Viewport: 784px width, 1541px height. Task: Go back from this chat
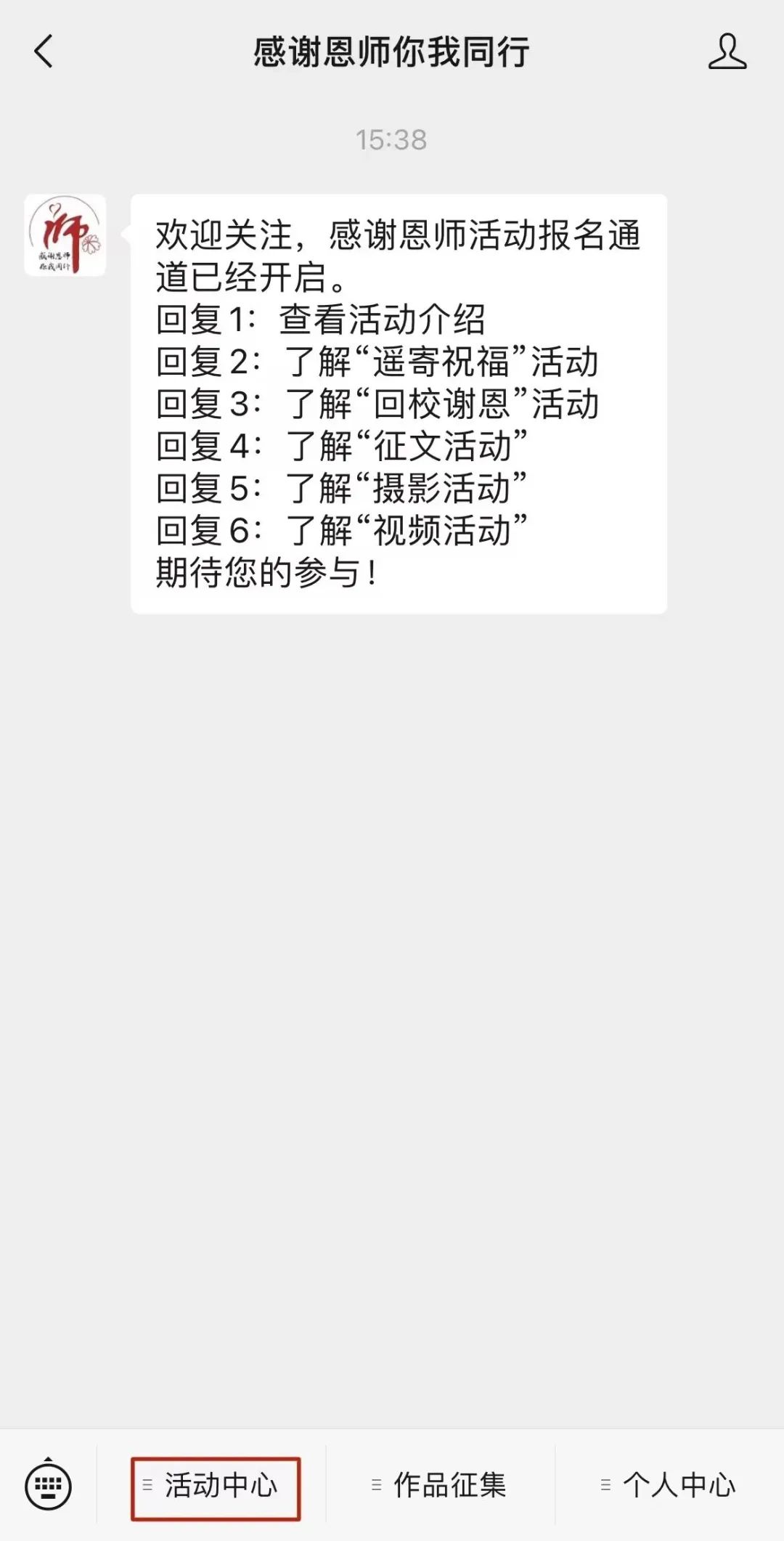pyautogui.click(x=44, y=52)
